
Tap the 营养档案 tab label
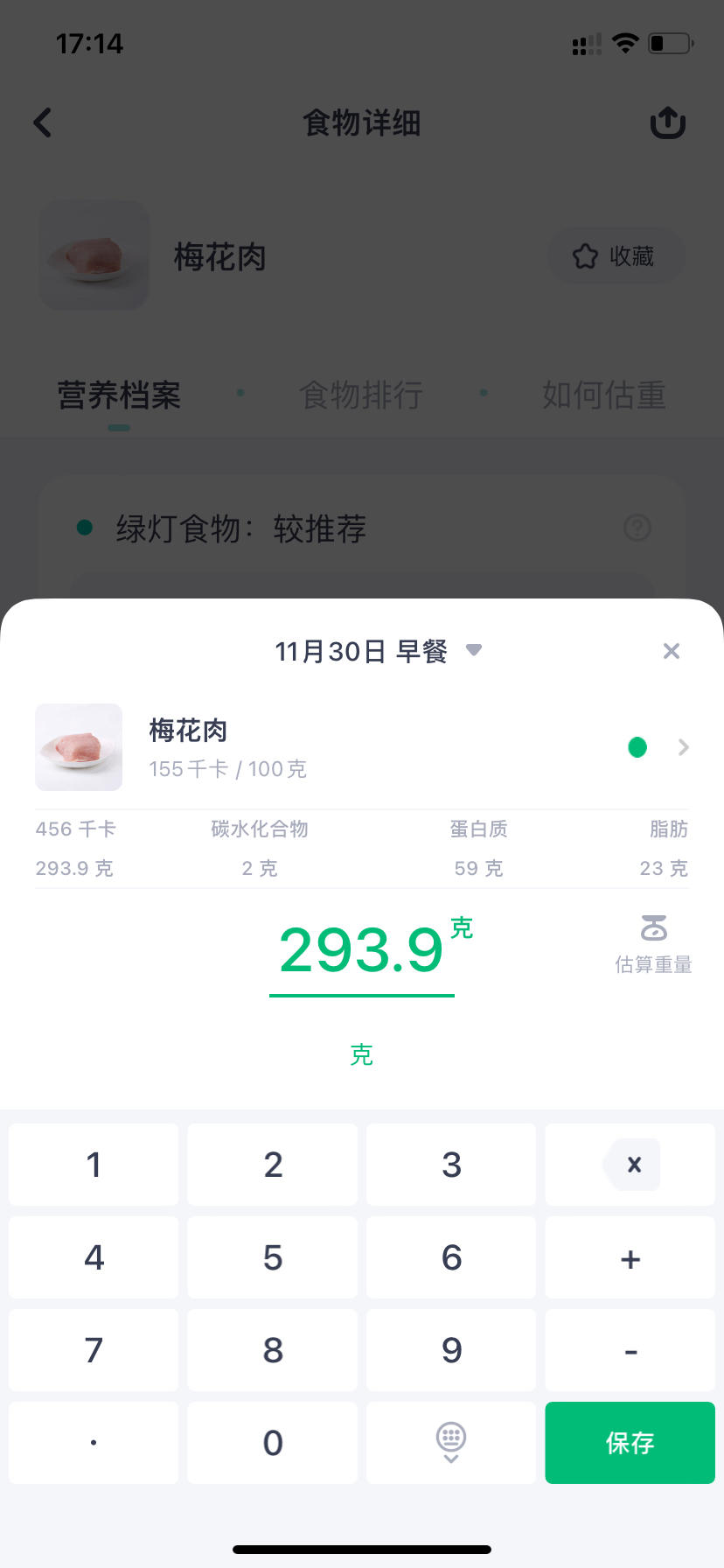tap(118, 395)
